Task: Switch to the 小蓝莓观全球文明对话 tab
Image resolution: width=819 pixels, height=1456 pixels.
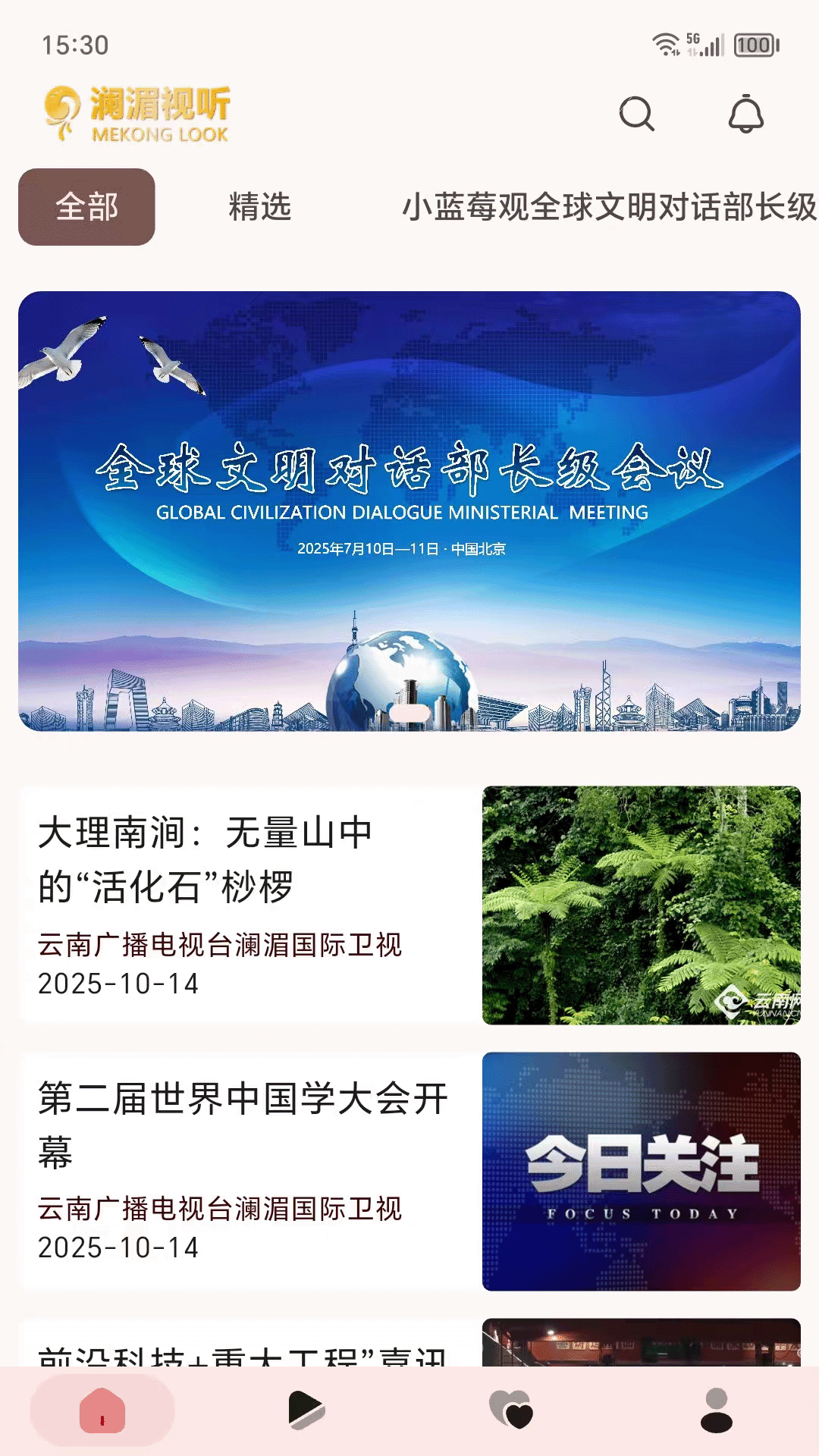Action: (608, 207)
